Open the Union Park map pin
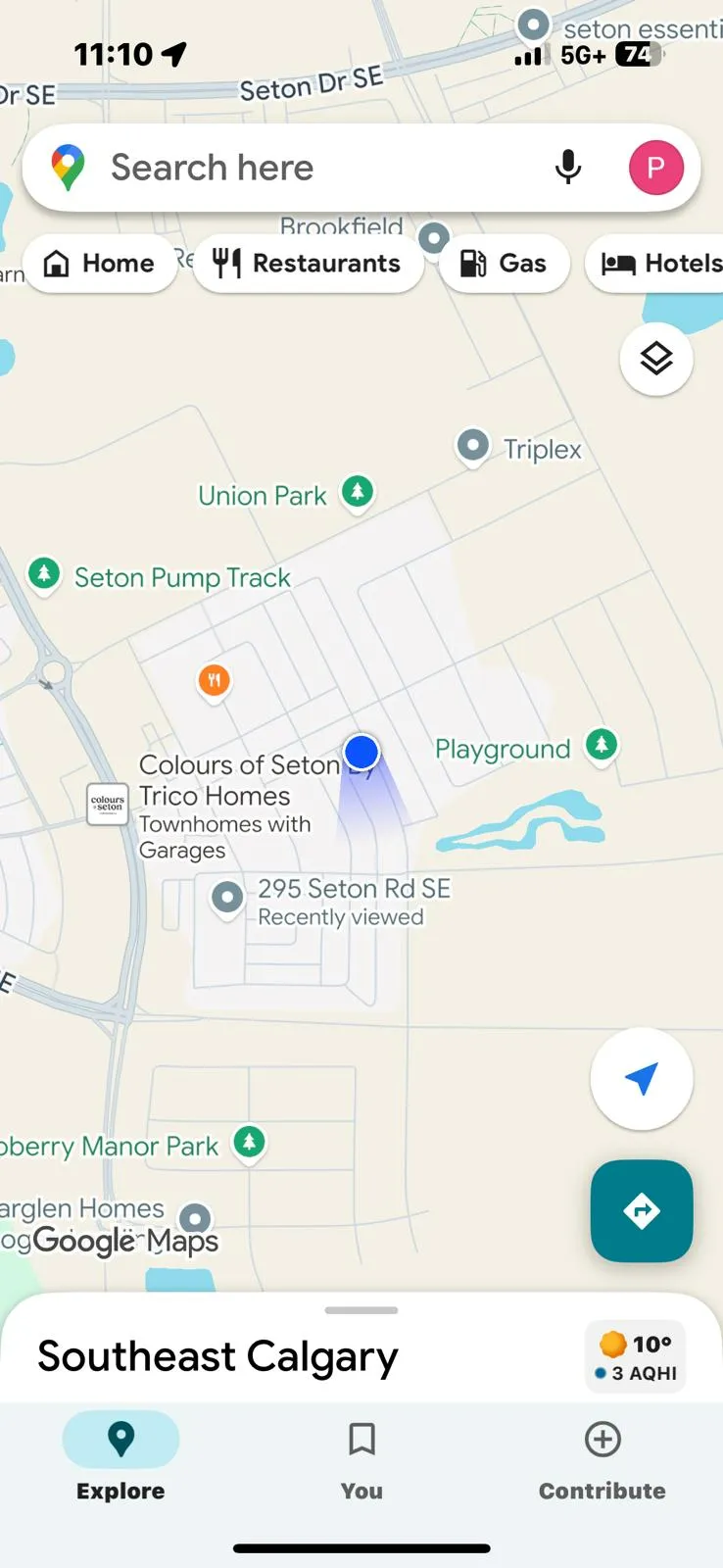Viewport: 723px width, 1568px height. [358, 491]
